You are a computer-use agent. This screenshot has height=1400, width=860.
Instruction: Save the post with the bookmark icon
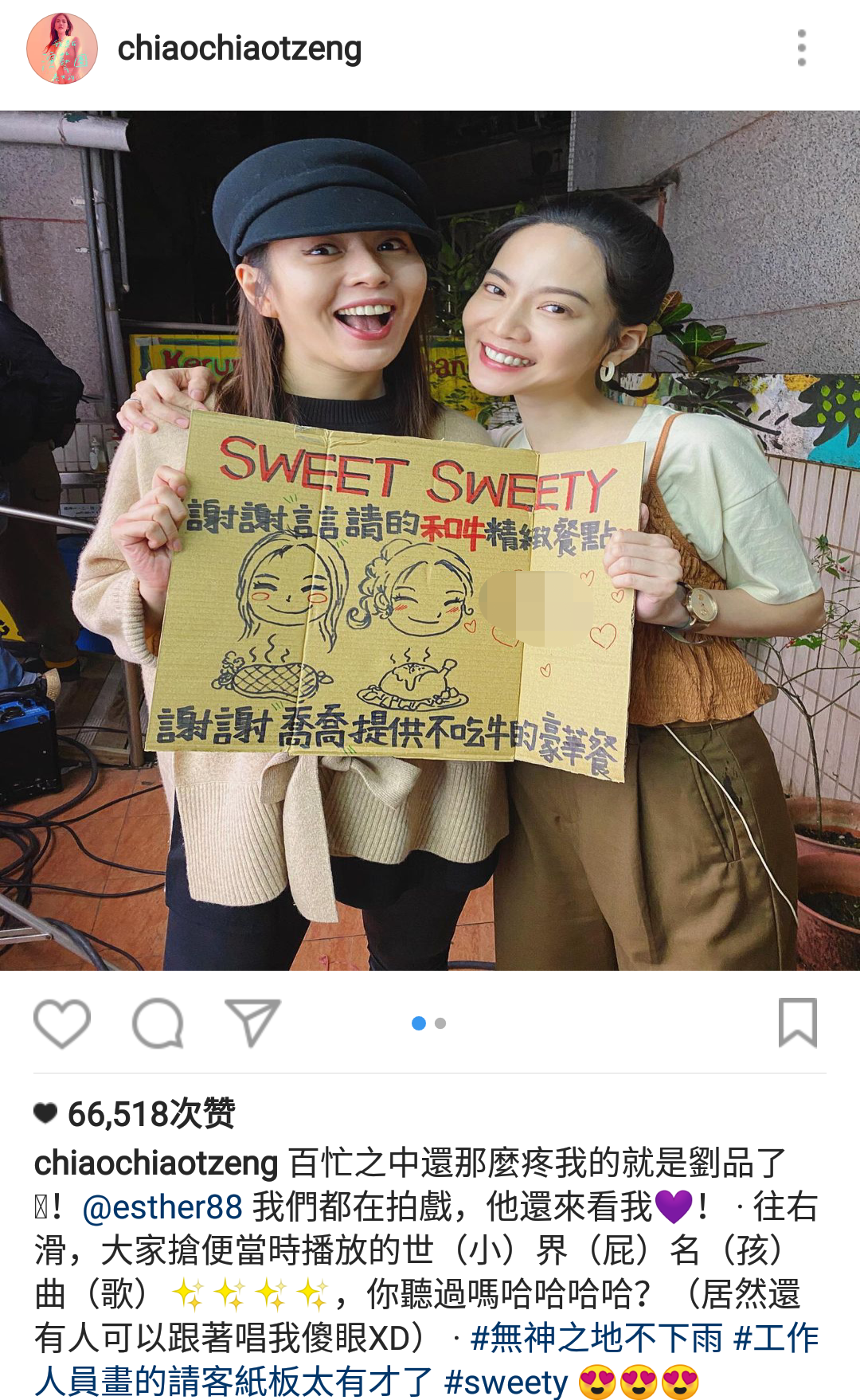coord(797,1023)
